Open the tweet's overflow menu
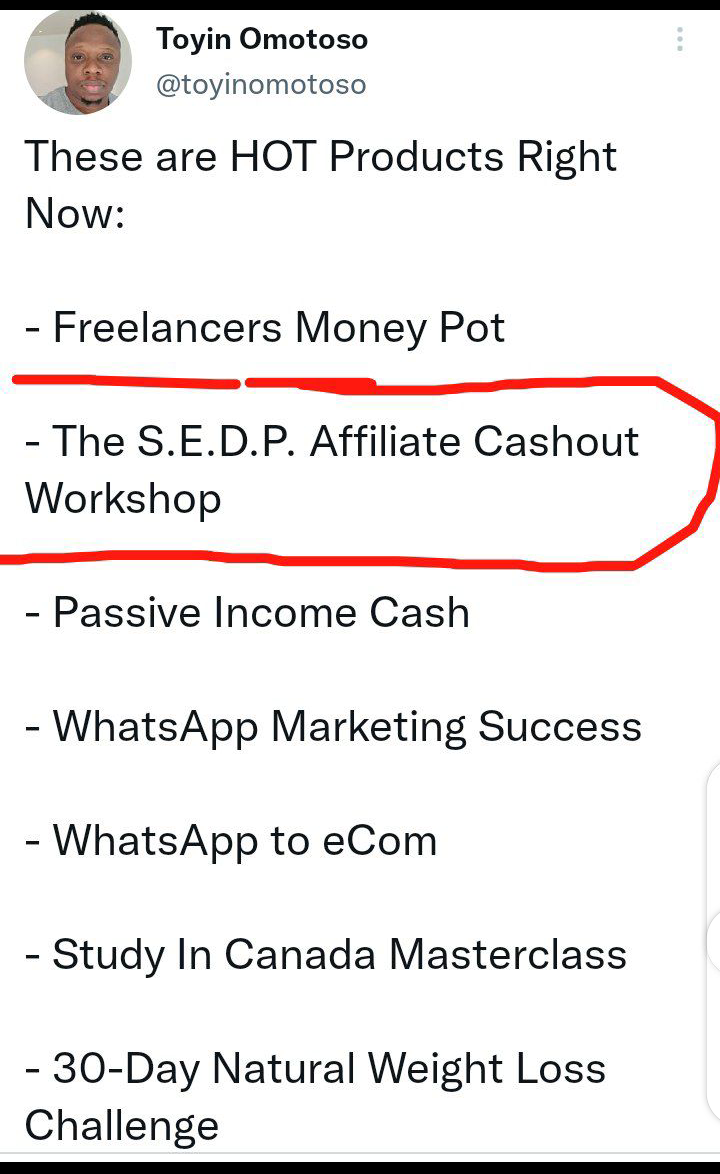This screenshot has width=720, height=1174. (x=680, y=40)
